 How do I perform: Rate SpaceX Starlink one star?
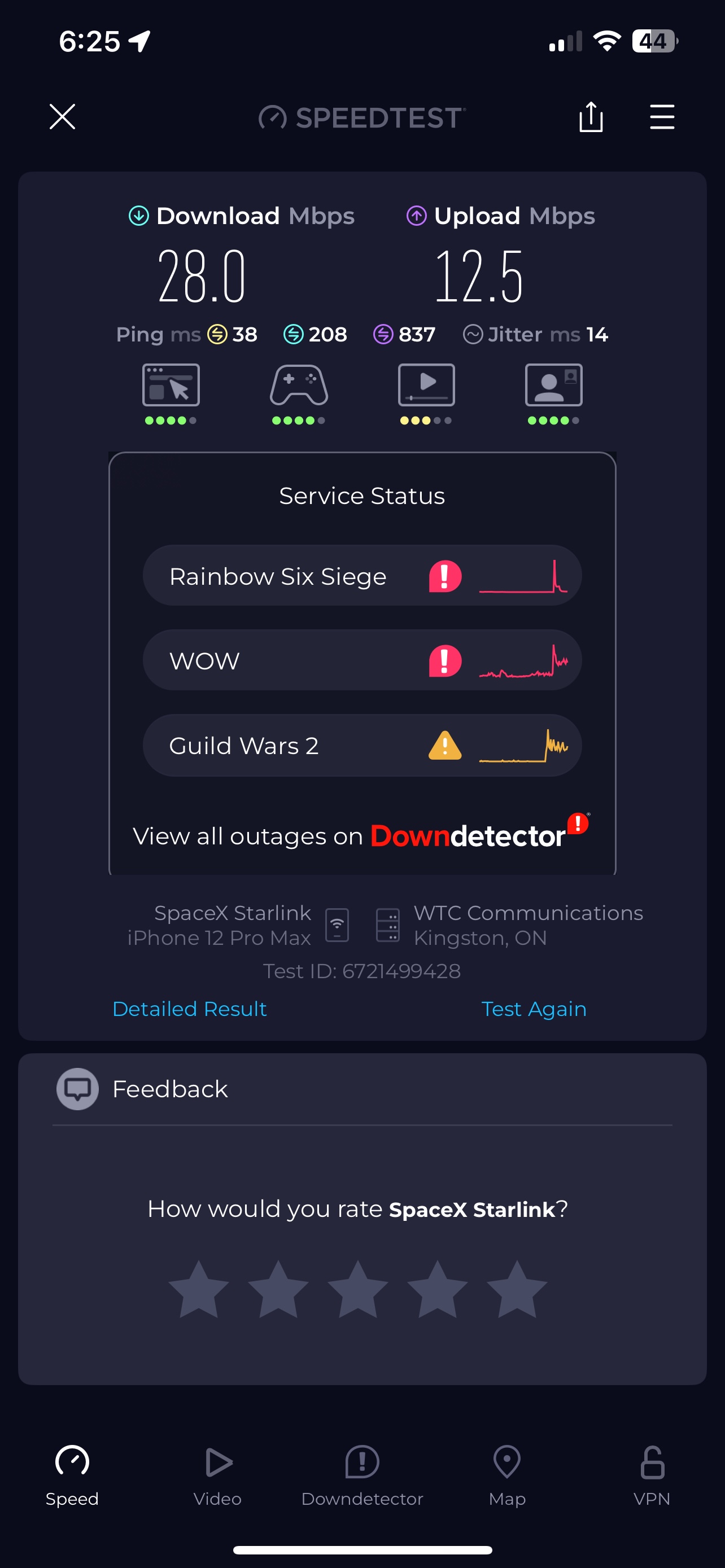pos(198,1289)
